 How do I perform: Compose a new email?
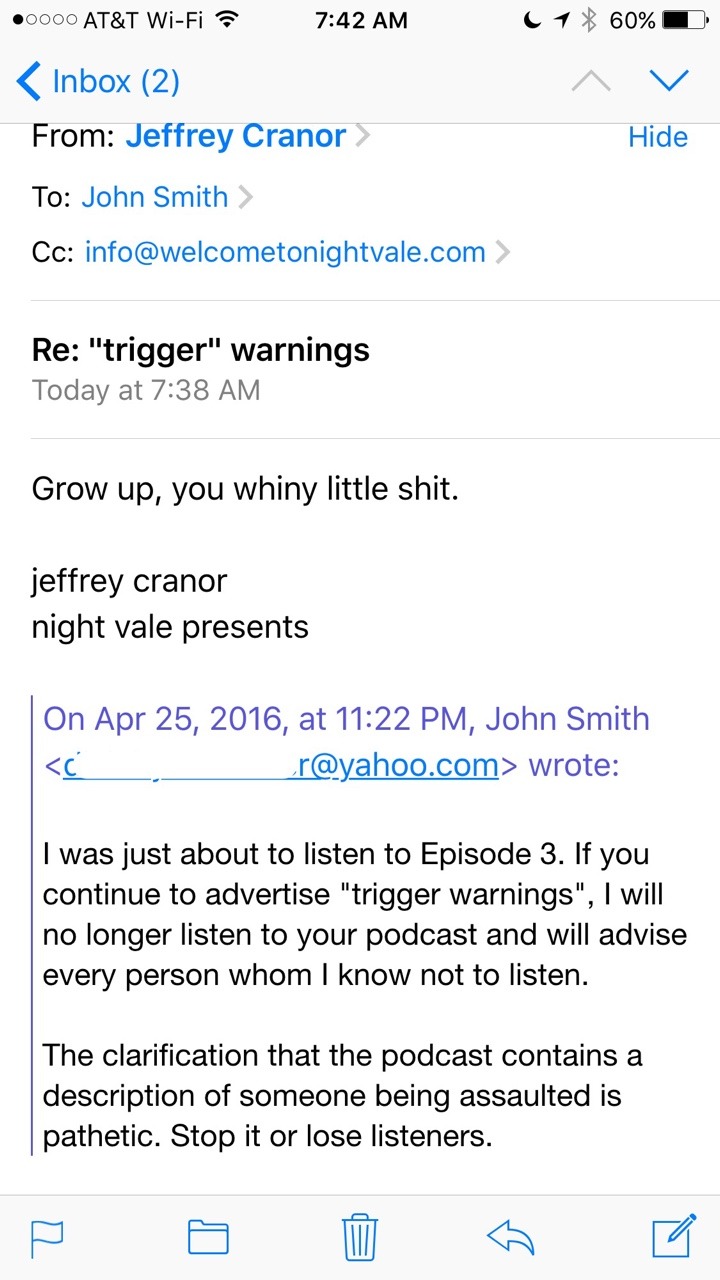(x=673, y=1236)
